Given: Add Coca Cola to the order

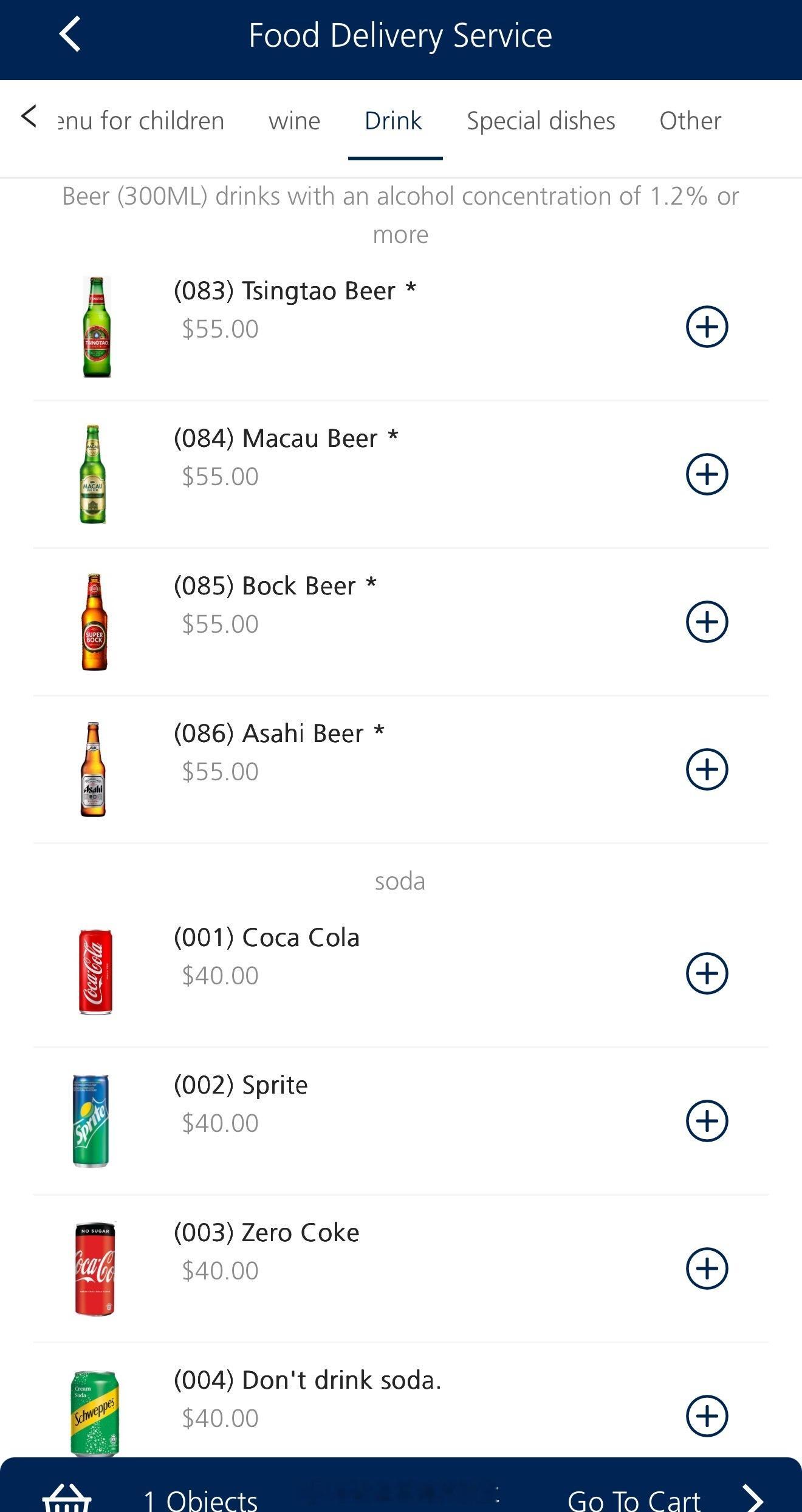Looking at the screenshot, I should pos(707,973).
